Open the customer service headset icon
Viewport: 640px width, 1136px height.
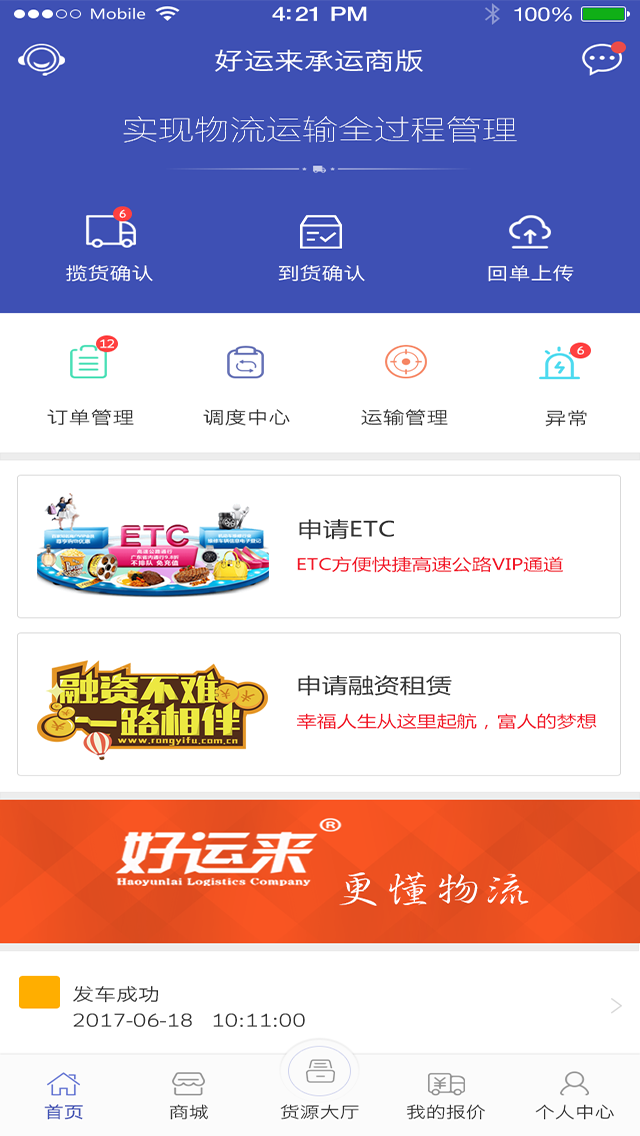(41, 60)
